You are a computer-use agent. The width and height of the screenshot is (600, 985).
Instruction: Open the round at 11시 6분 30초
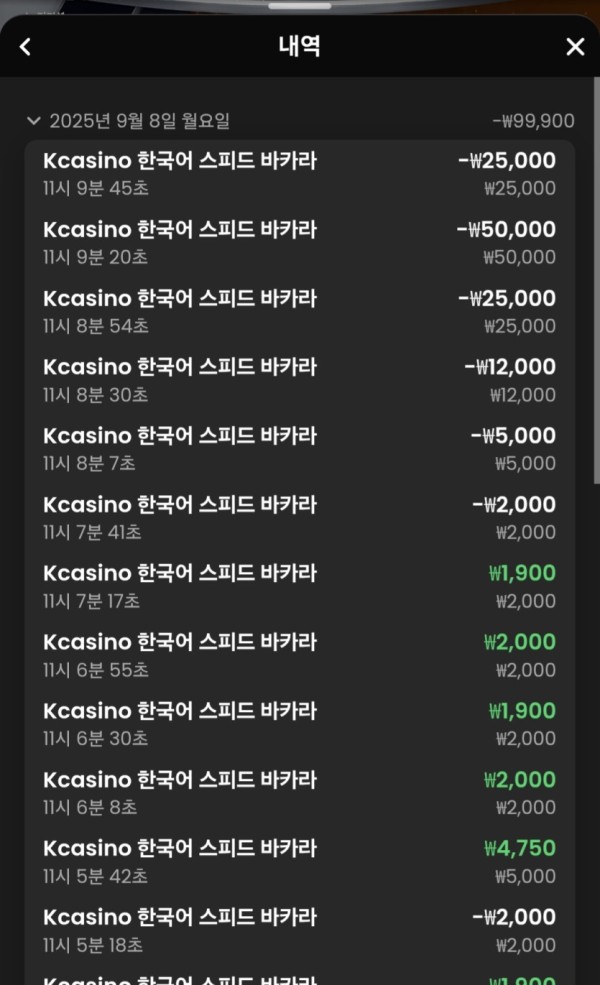coord(300,724)
